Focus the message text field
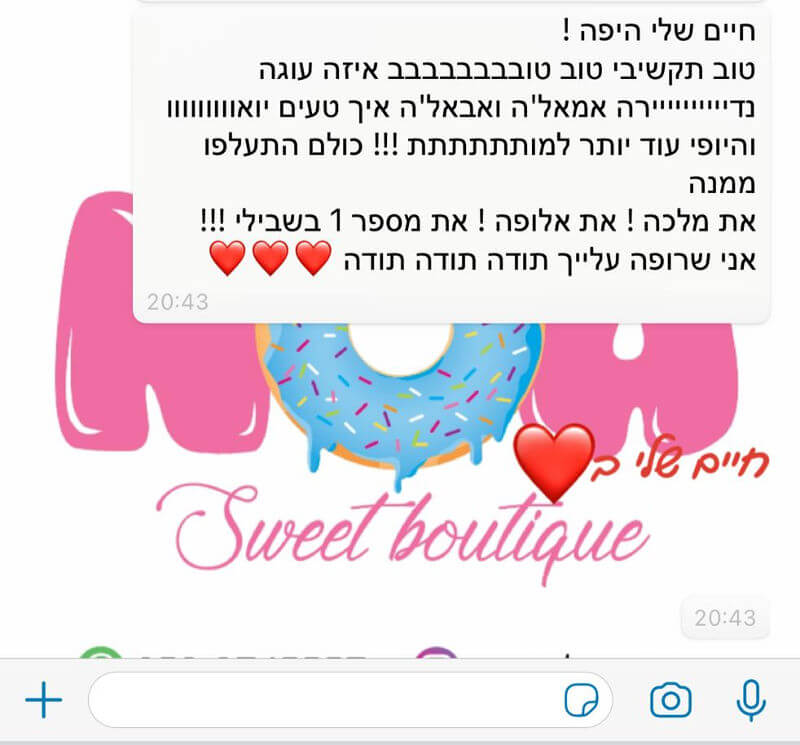This screenshot has height=745, width=800. pyautogui.click(x=320, y=700)
